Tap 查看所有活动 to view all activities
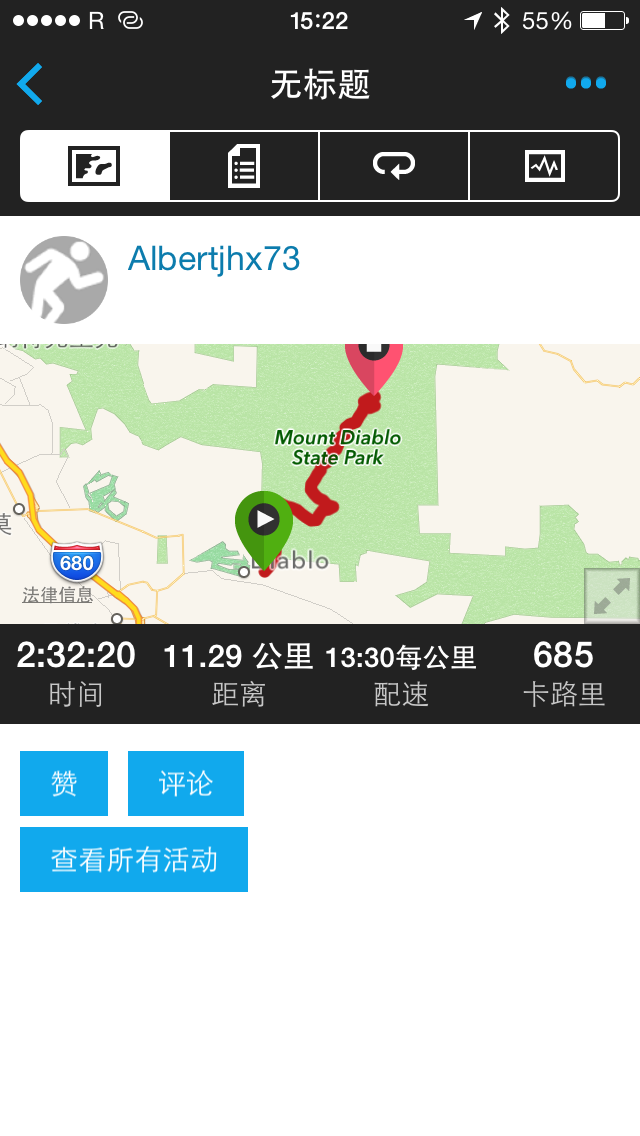The image size is (640, 1136). tap(134, 859)
